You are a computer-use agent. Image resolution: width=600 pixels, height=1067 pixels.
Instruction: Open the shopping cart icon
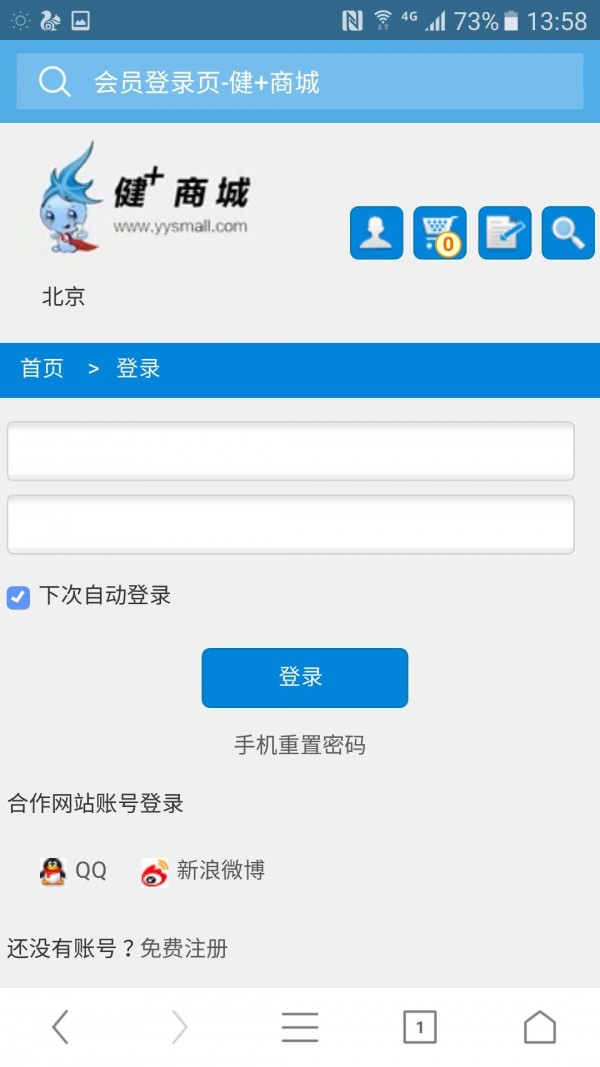(440, 233)
